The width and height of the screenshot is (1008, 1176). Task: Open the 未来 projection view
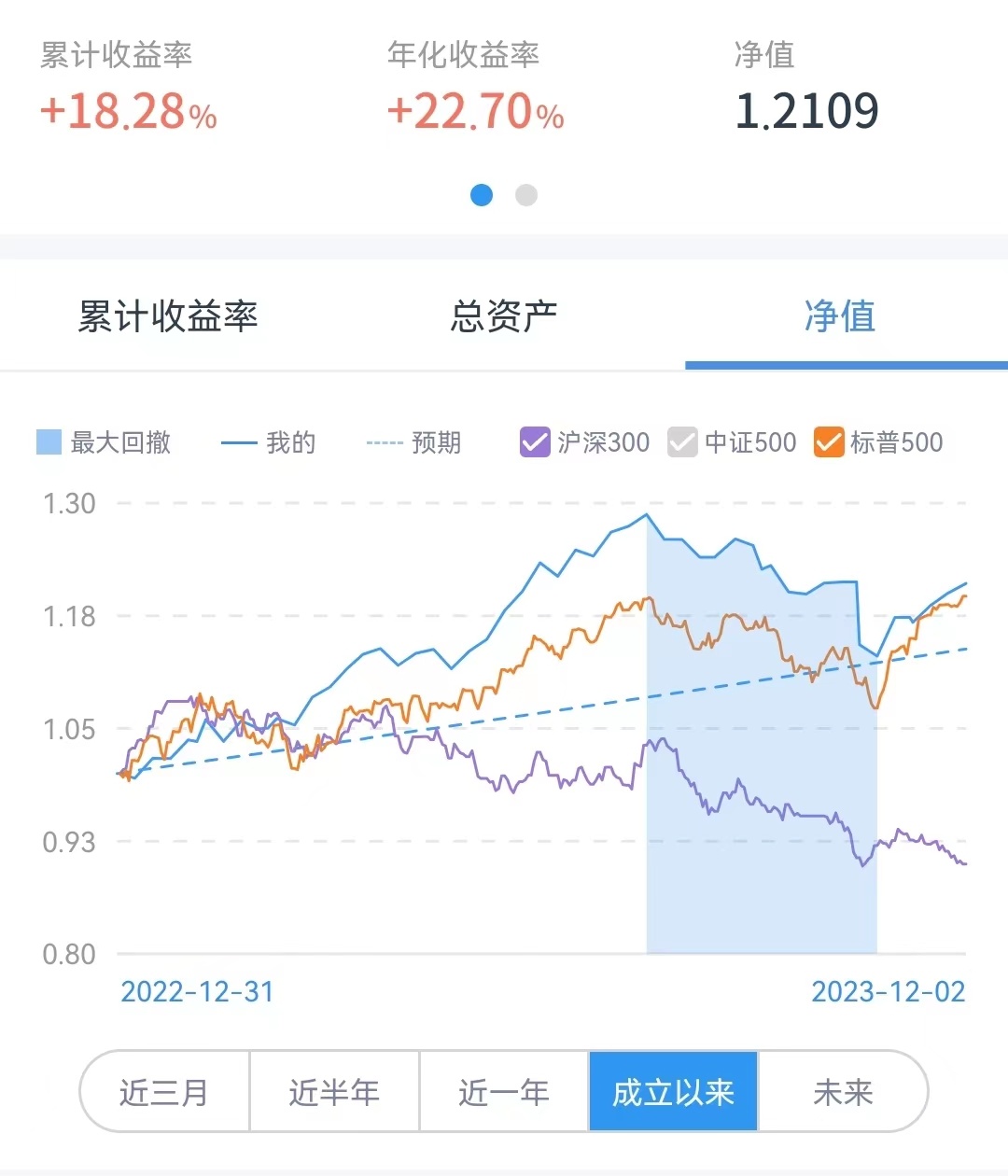click(x=843, y=1091)
